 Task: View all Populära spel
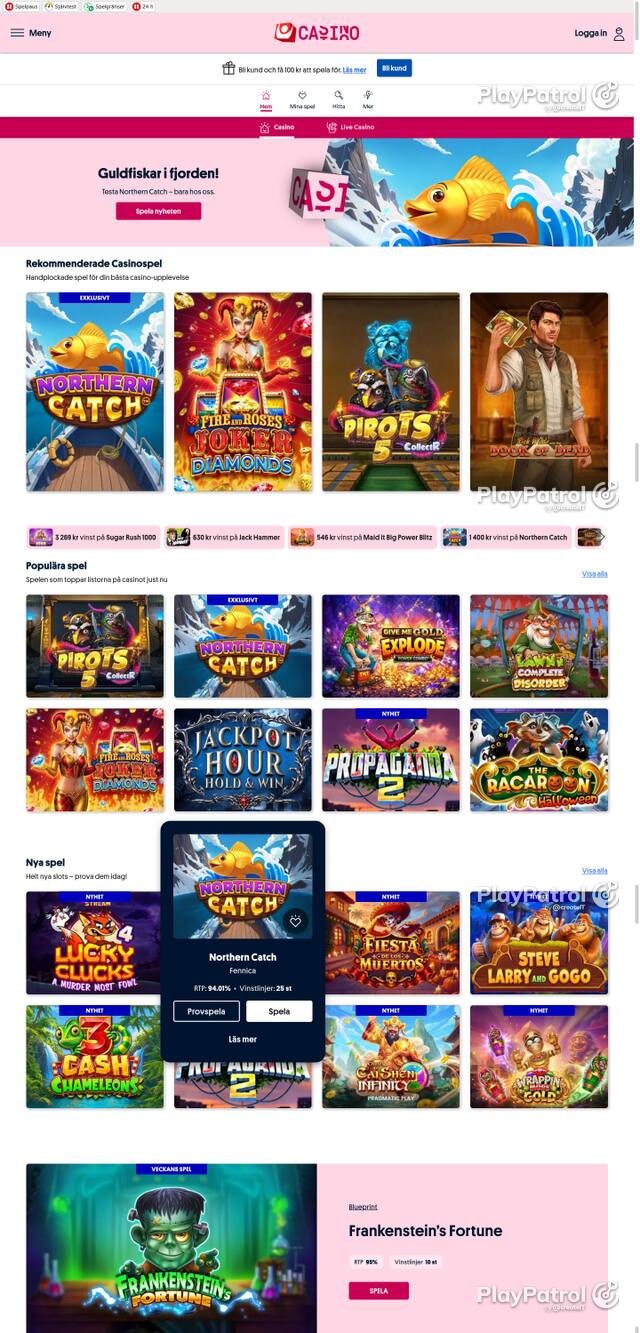[595, 574]
